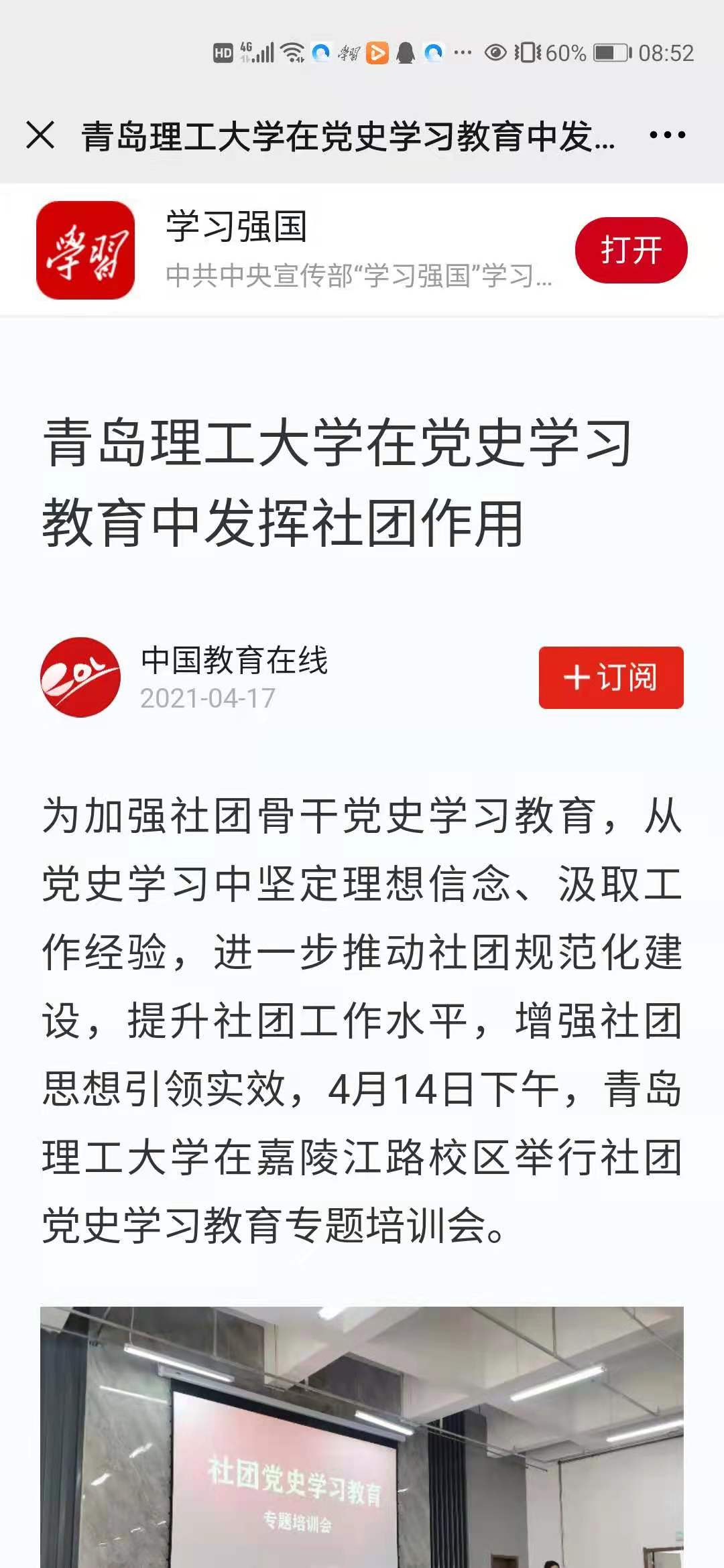Close the article page
The height and width of the screenshot is (1568, 724).
pyautogui.click(x=40, y=135)
